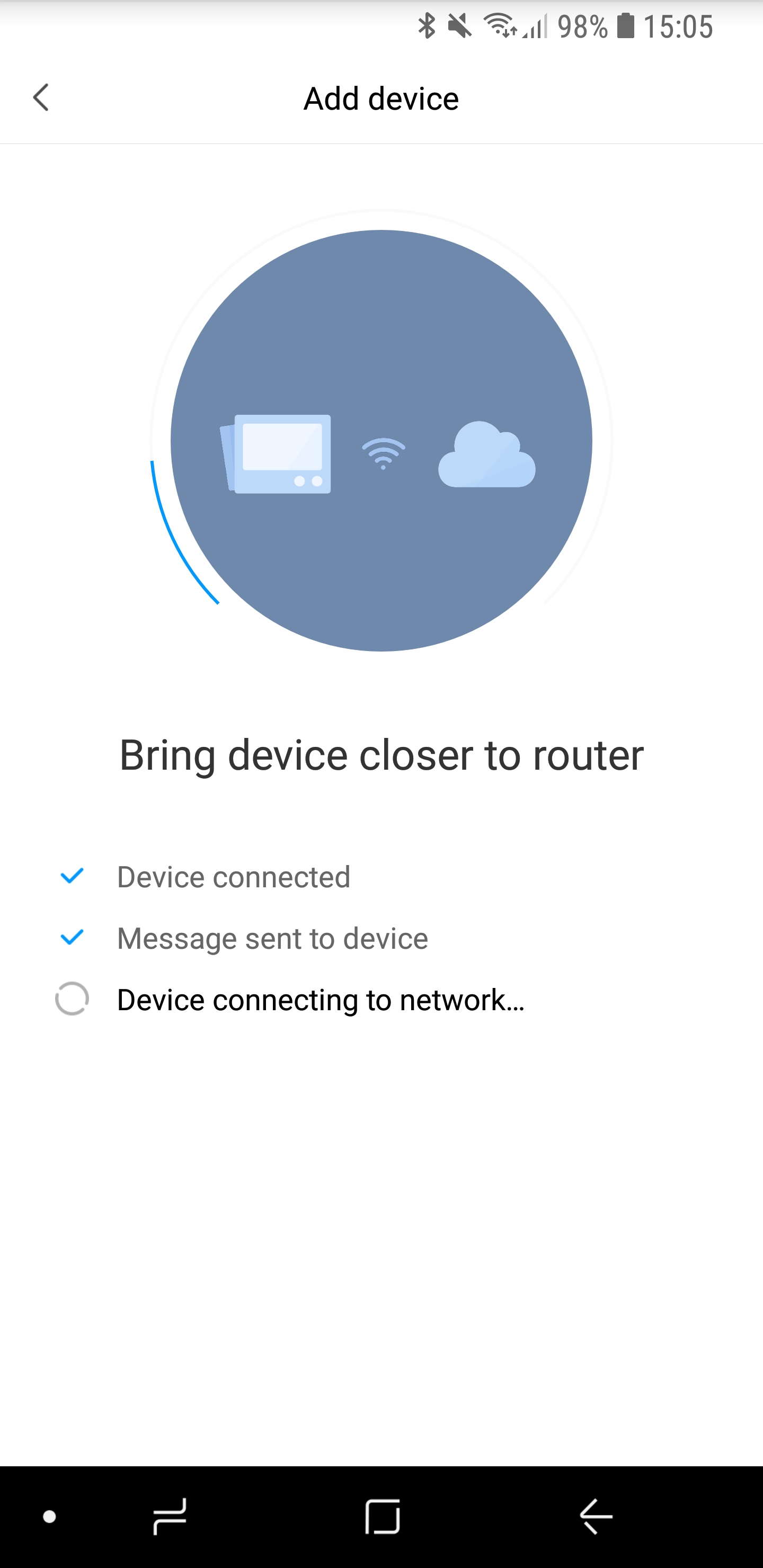This screenshot has width=763, height=1568.
Task: Open recent apps from navigation bar
Action: 169,1516
